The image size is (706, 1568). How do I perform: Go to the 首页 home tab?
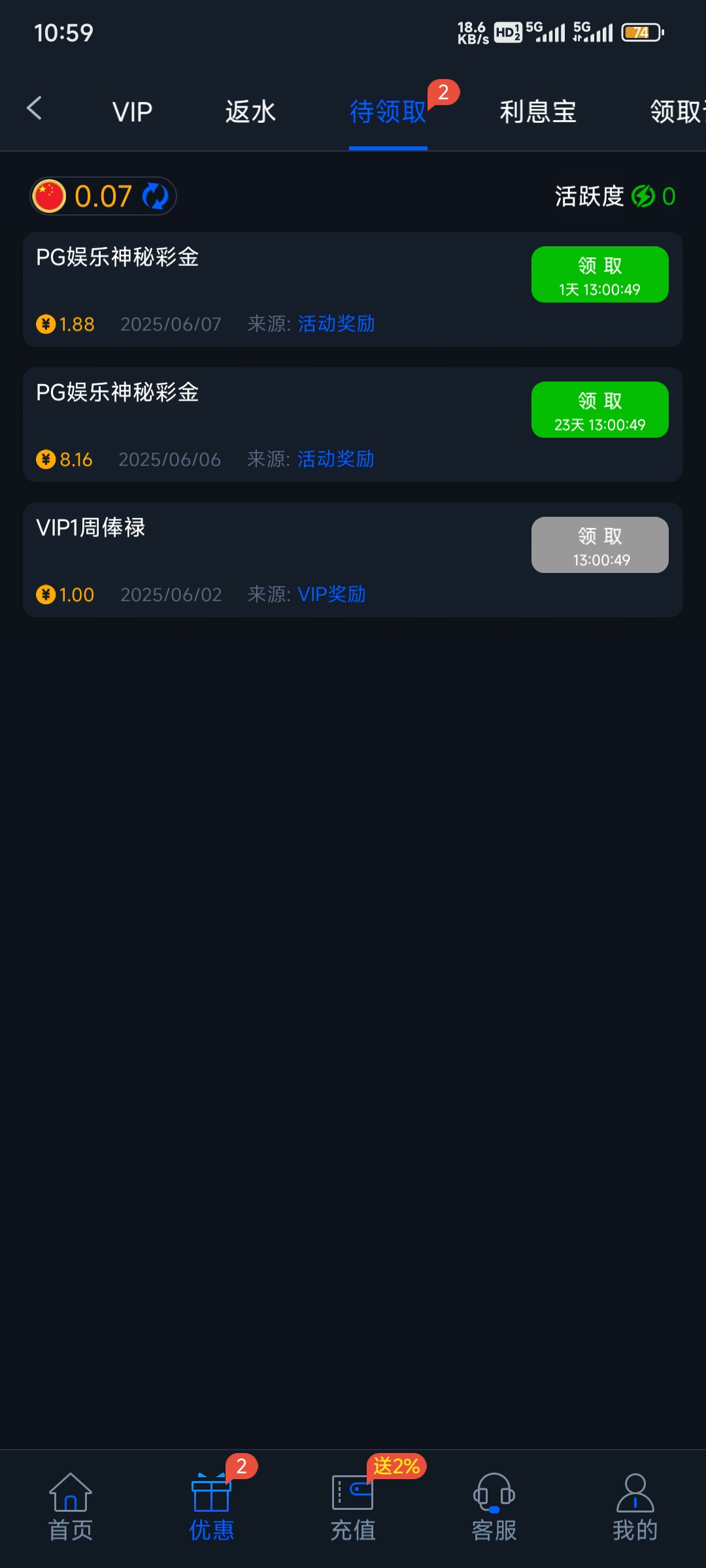pos(71,1506)
